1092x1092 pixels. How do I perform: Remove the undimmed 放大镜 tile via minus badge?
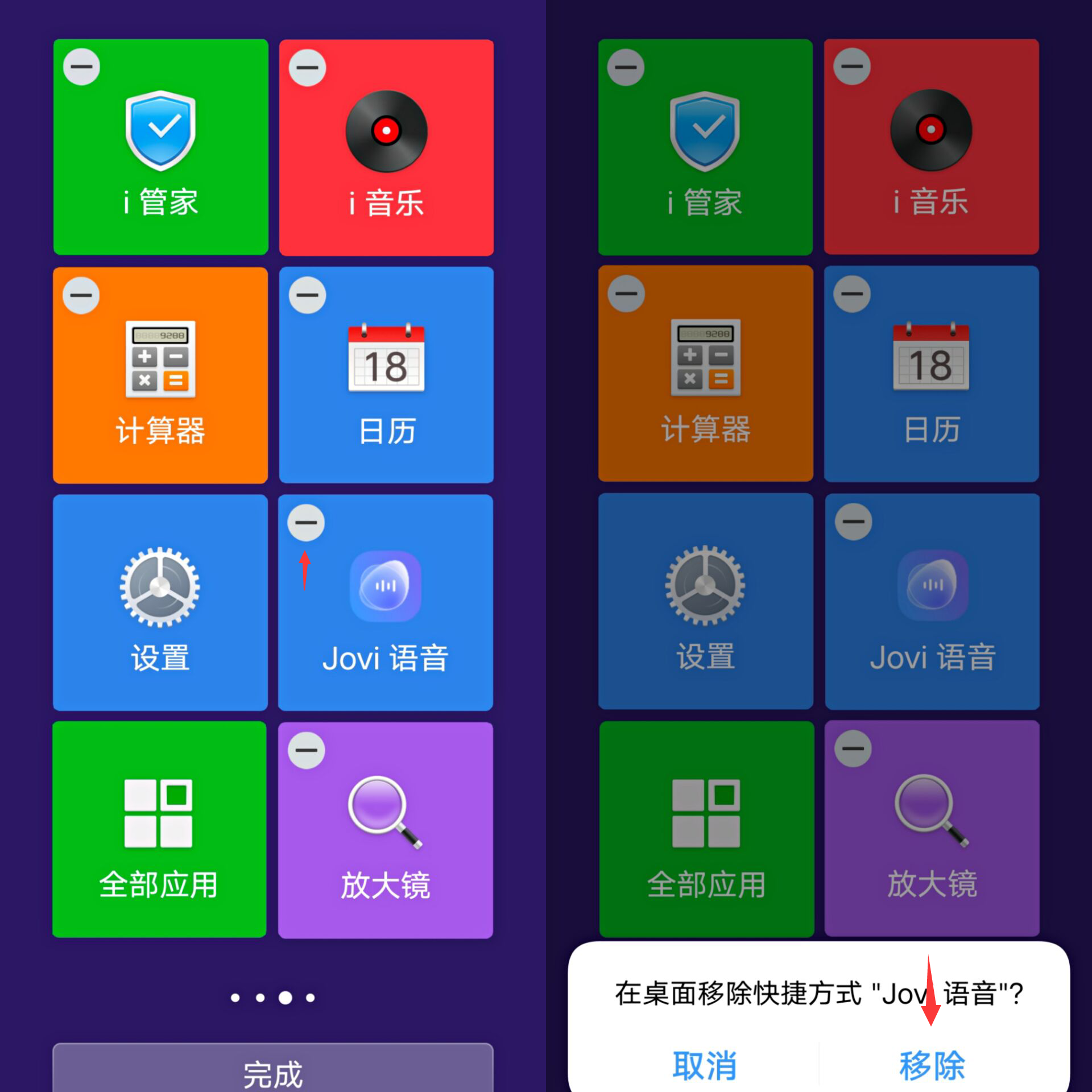(x=306, y=750)
